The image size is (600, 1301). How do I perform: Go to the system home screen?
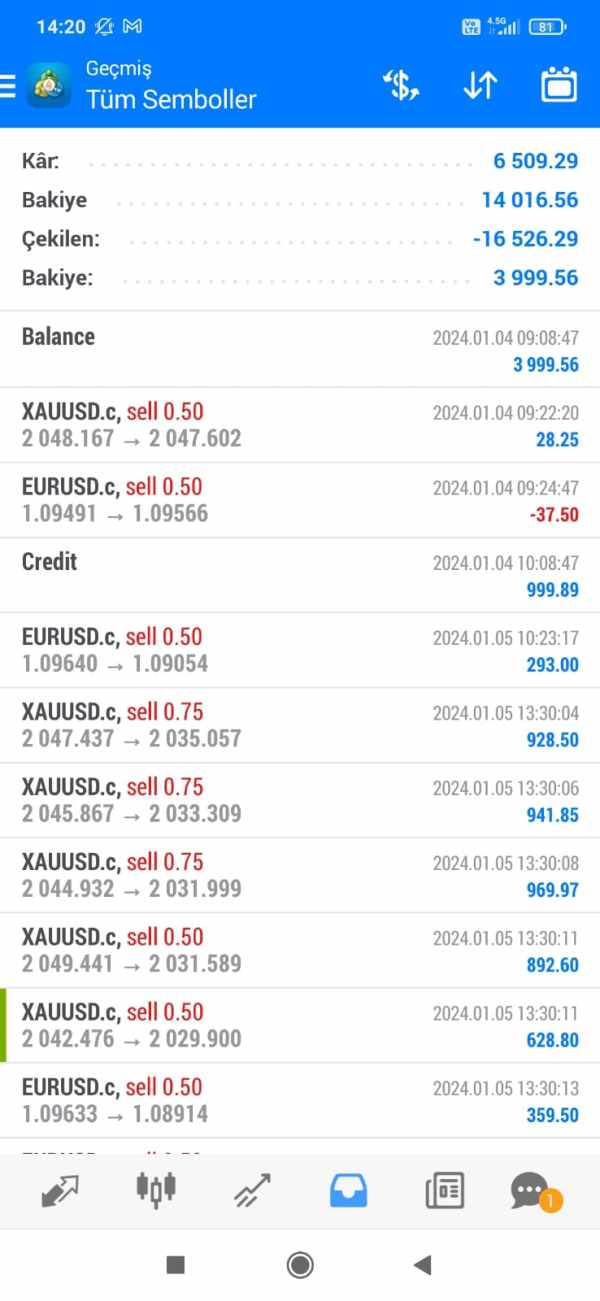tap(300, 1265)
